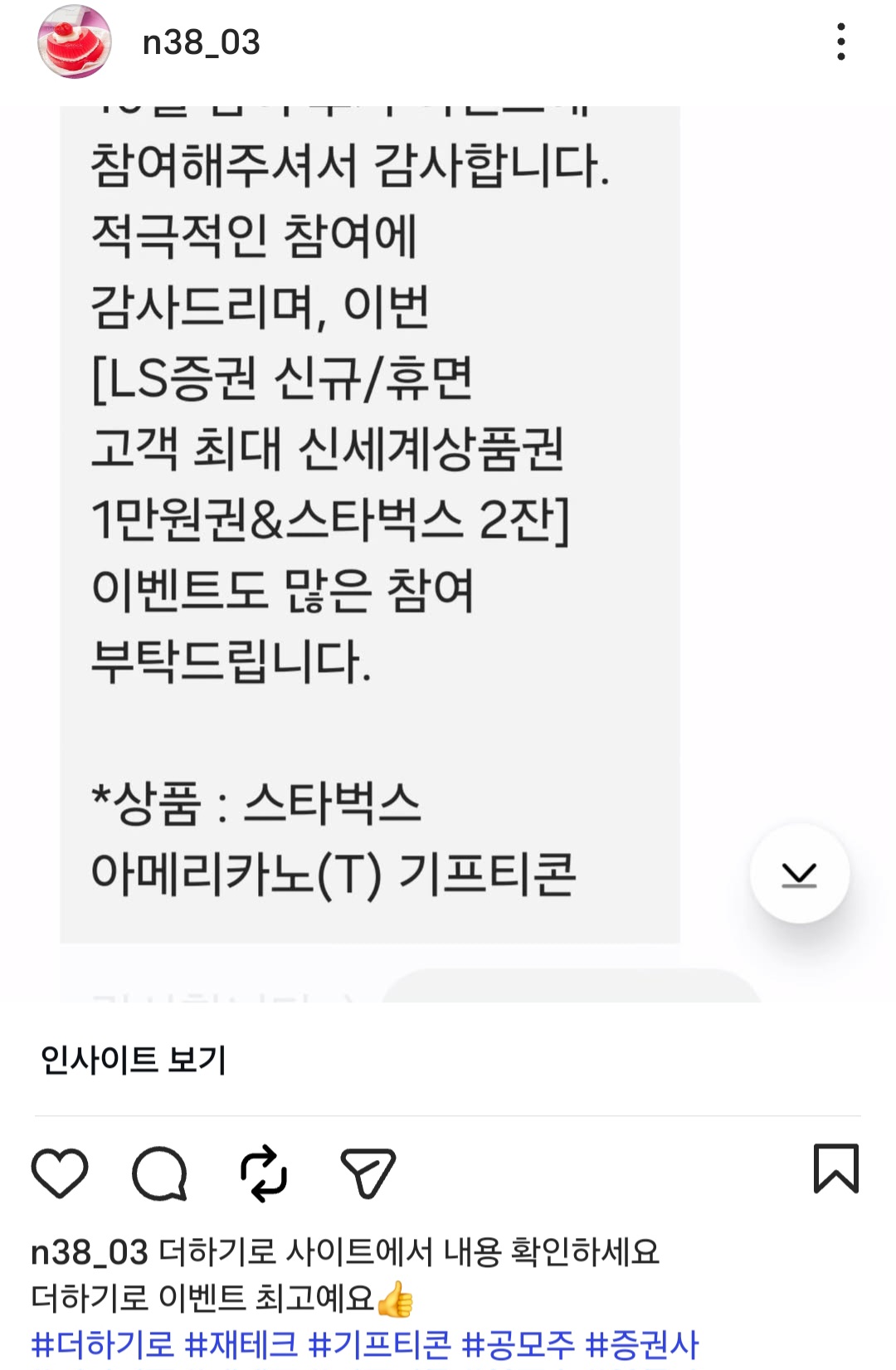The height and width of the screenshot is (1370, 896).
Task: Repost this post using the arrows icon
Action: pyautogui.click(x=263, y=1173)
